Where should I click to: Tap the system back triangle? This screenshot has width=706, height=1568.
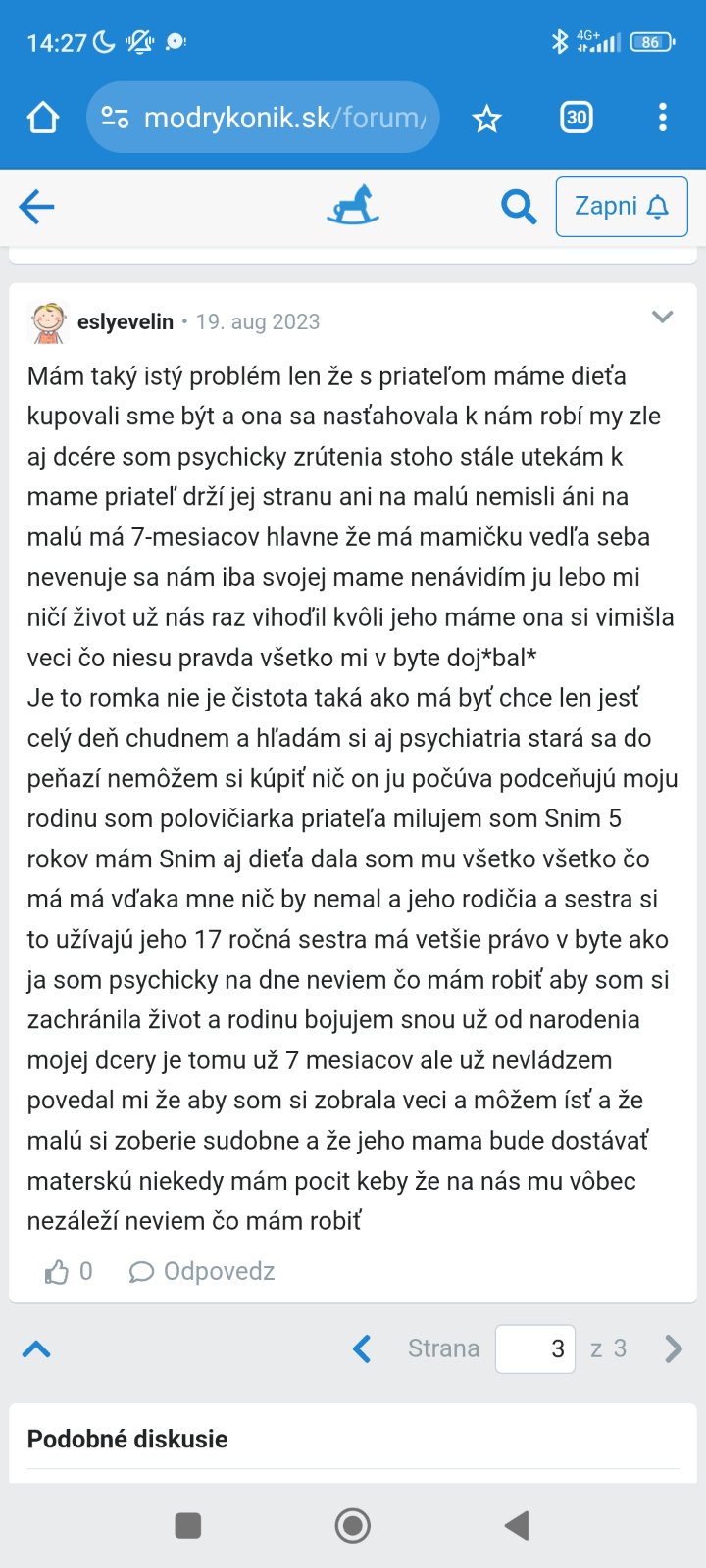[517, 1525]
